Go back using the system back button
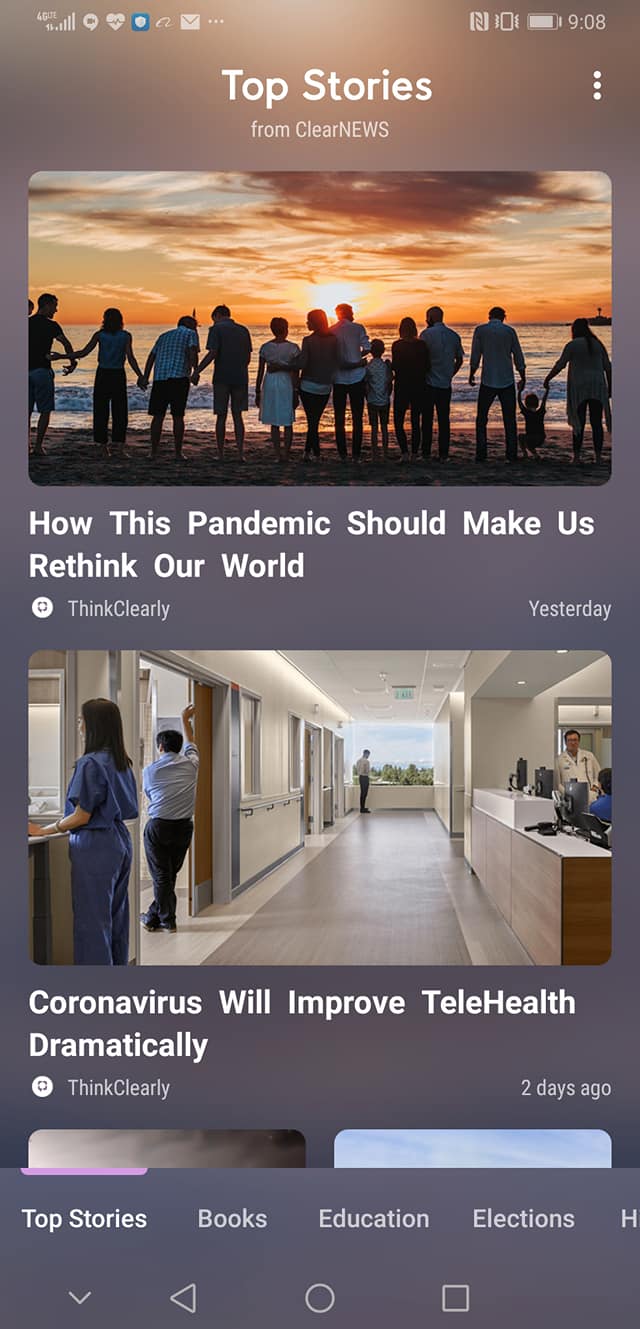Image resolution: width=640 pixels, height=1329 pixels. pos(183,1298)
